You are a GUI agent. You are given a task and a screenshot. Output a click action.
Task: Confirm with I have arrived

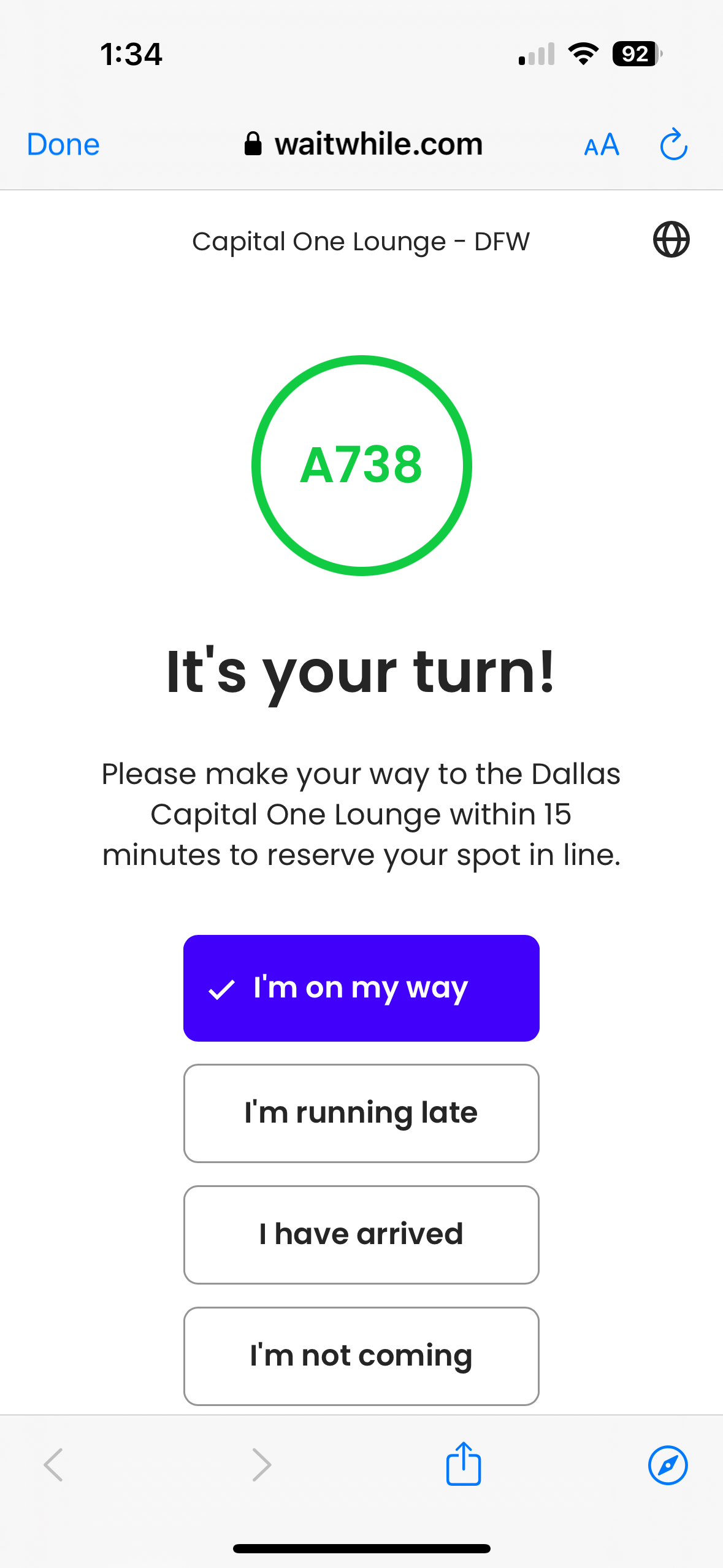click(361, 1234)
